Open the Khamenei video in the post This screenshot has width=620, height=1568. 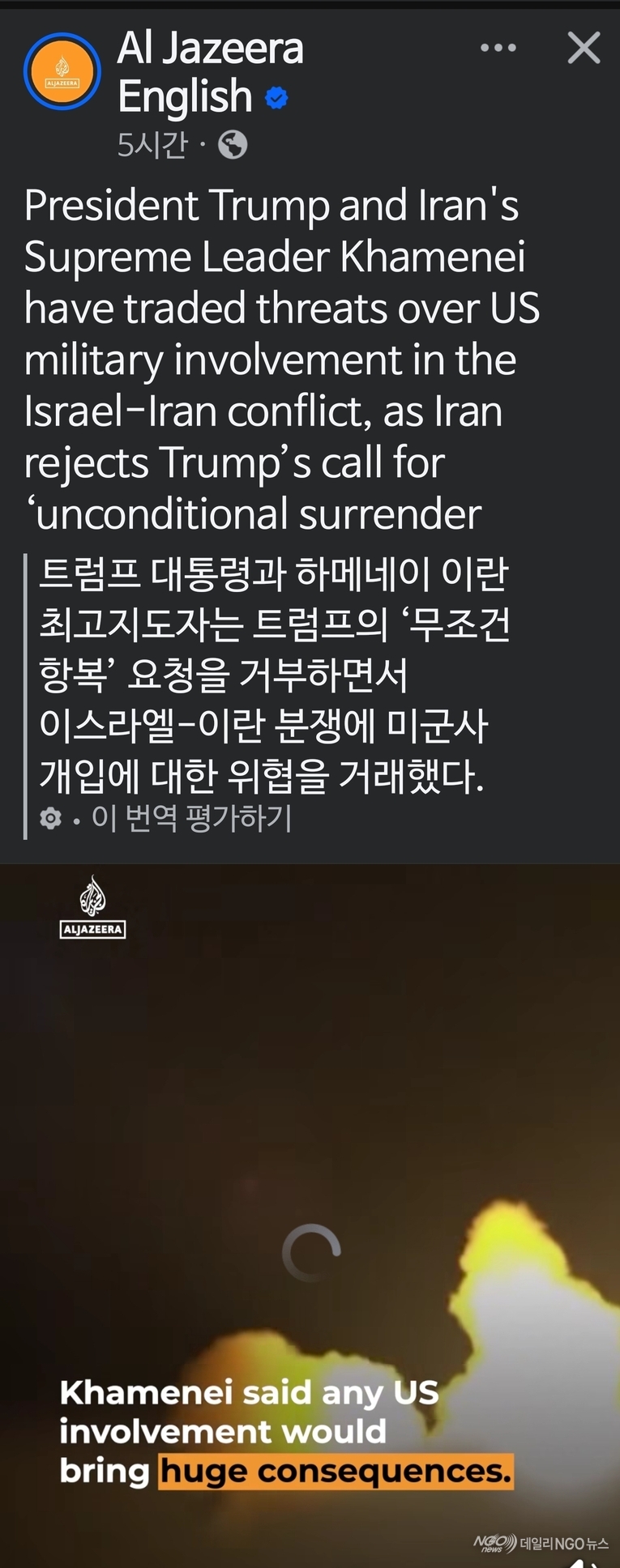coord(310,1215)
